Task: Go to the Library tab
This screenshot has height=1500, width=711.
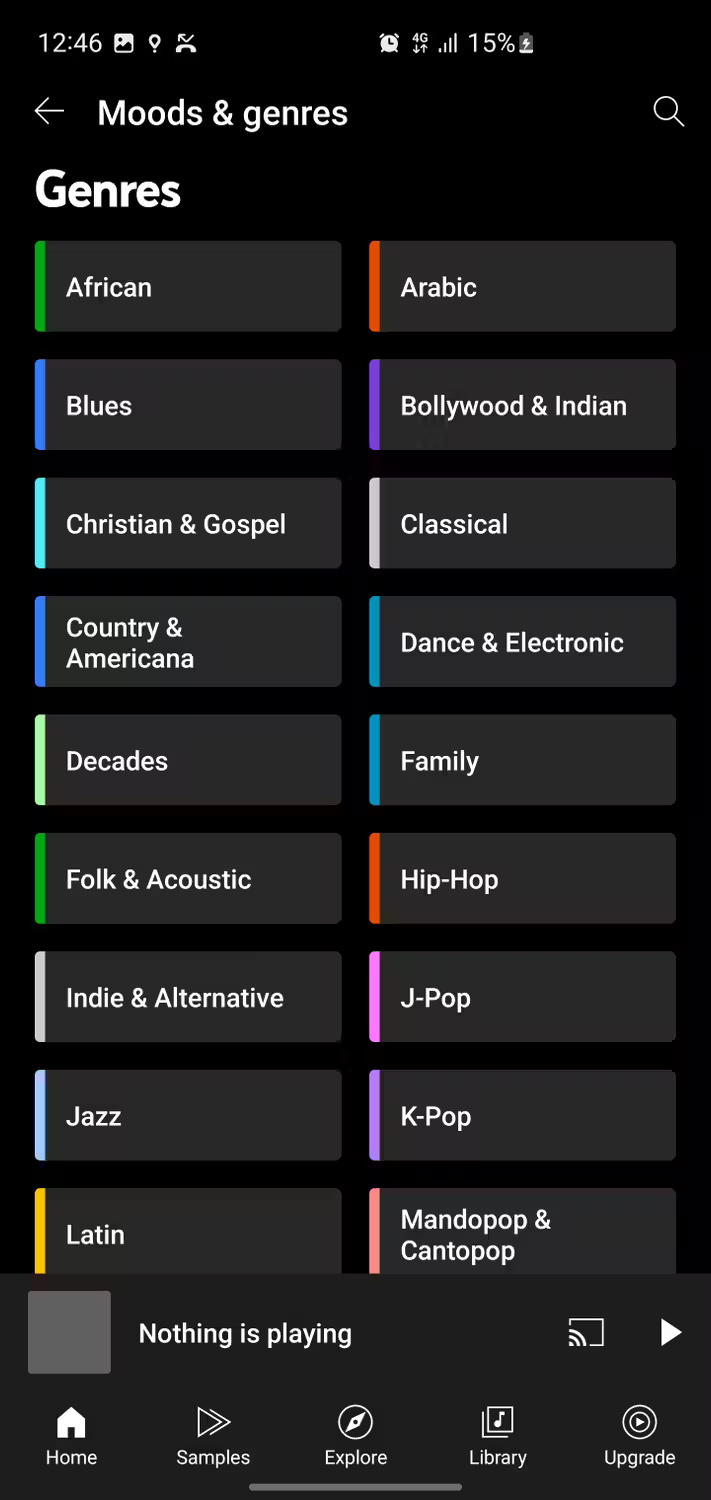Action: [x=497, y=1436]
